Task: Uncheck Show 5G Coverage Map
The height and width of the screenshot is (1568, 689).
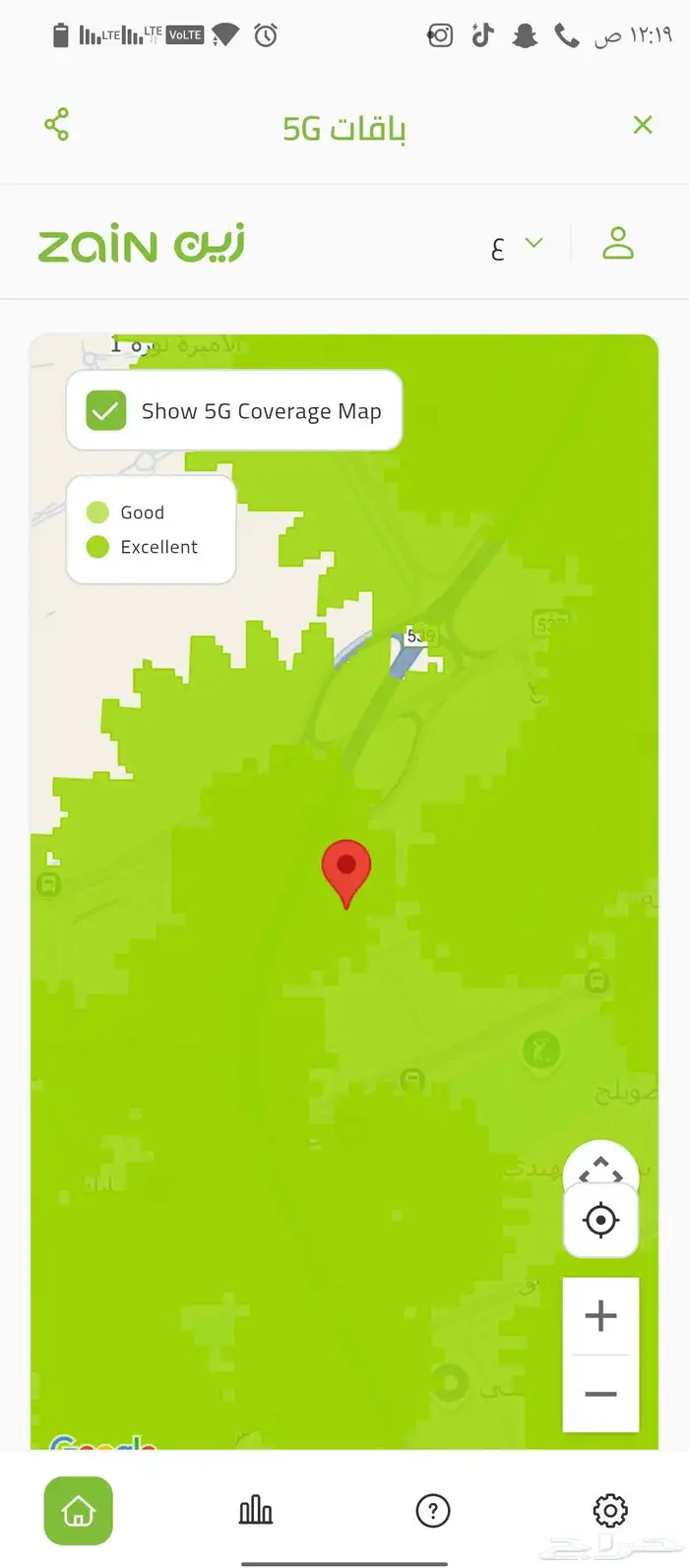Action: coord(106,411)
